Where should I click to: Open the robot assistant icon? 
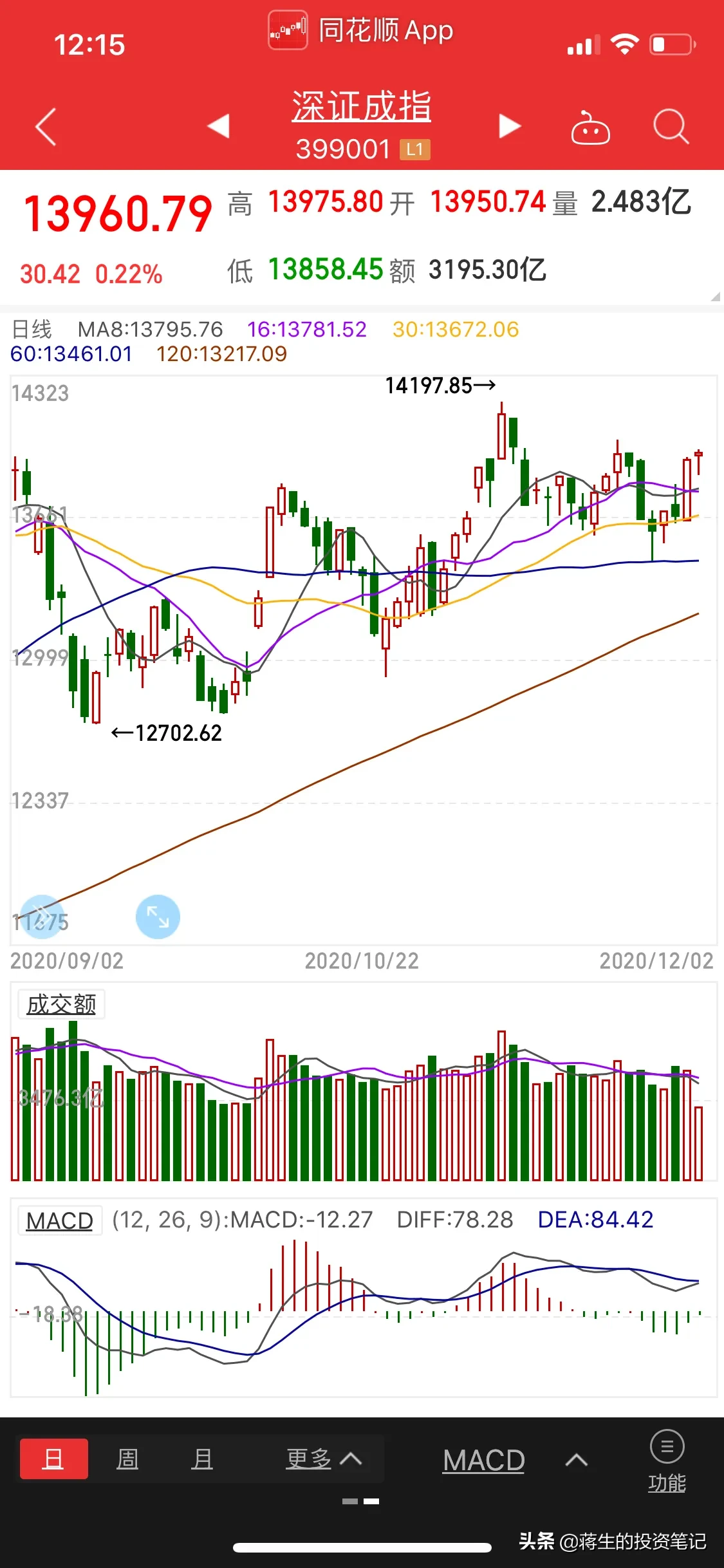point(590,127)
